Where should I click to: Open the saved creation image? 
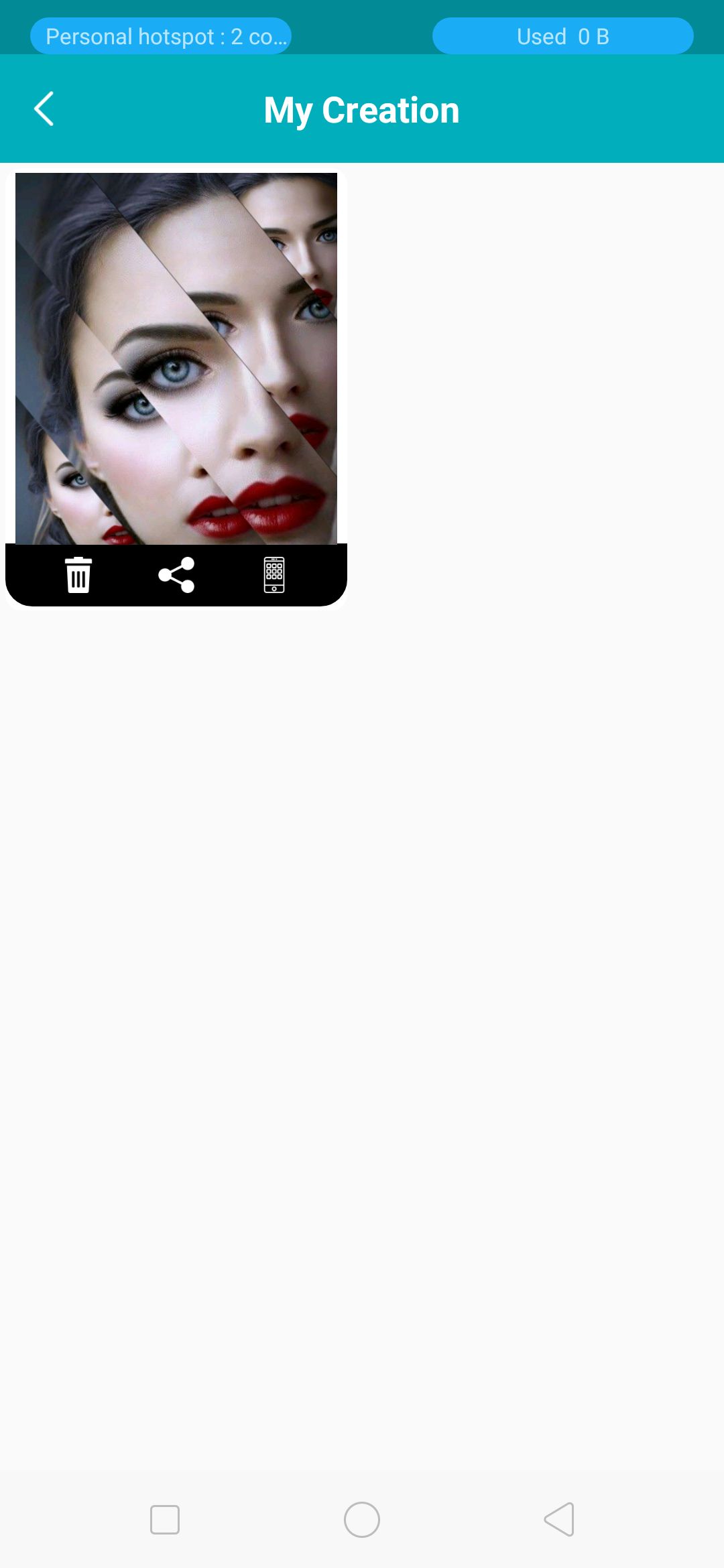click(176, 358)
